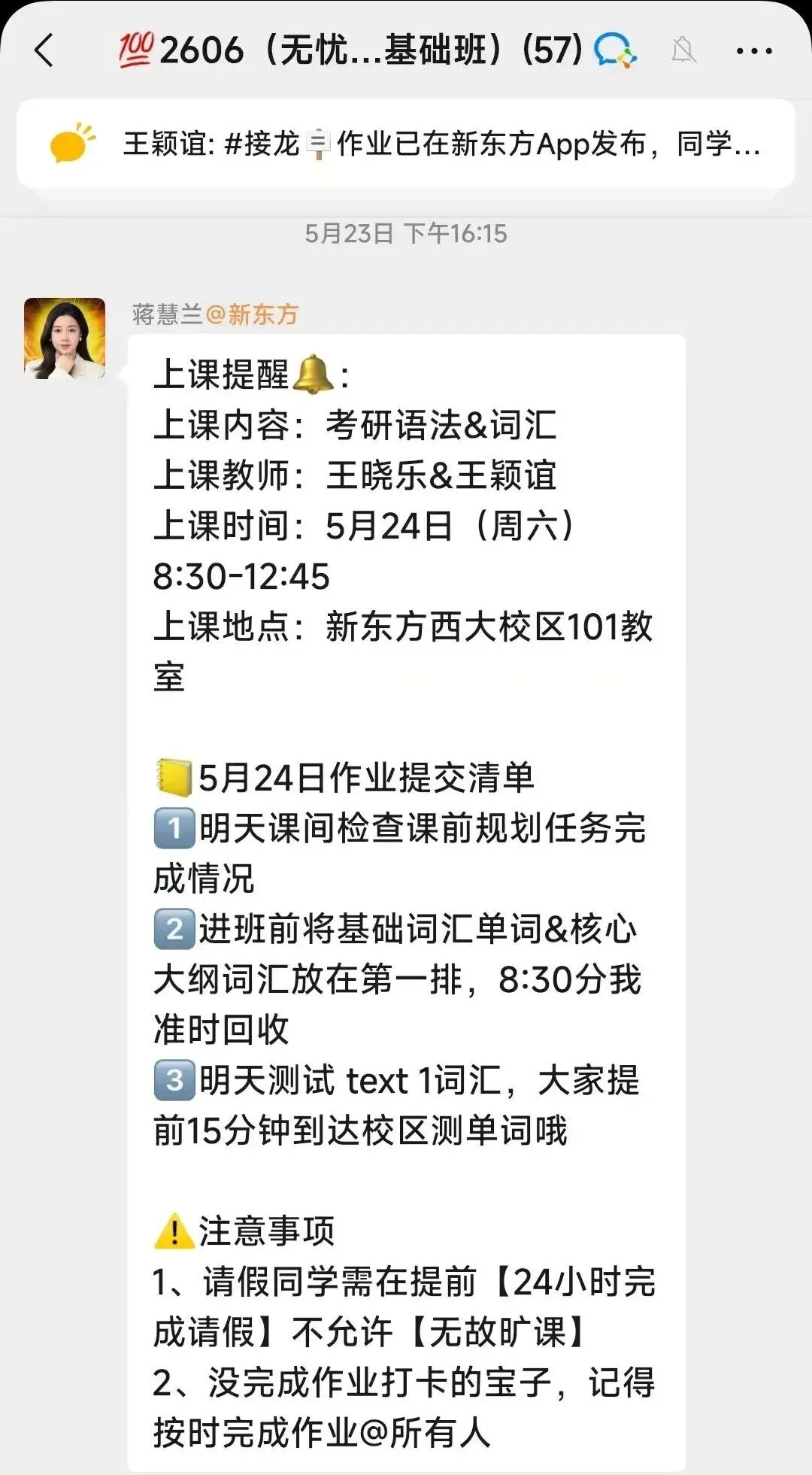Open the three-dot group chat menu
Image resolution: width=812 pixels, height=1475 pixels.
[753, 51]
